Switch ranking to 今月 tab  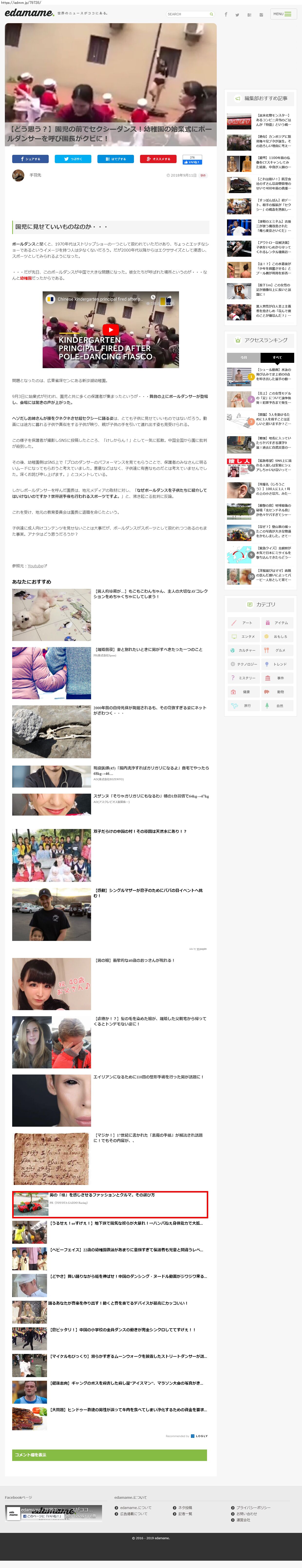pyautogui.click(x=244, y=357)
